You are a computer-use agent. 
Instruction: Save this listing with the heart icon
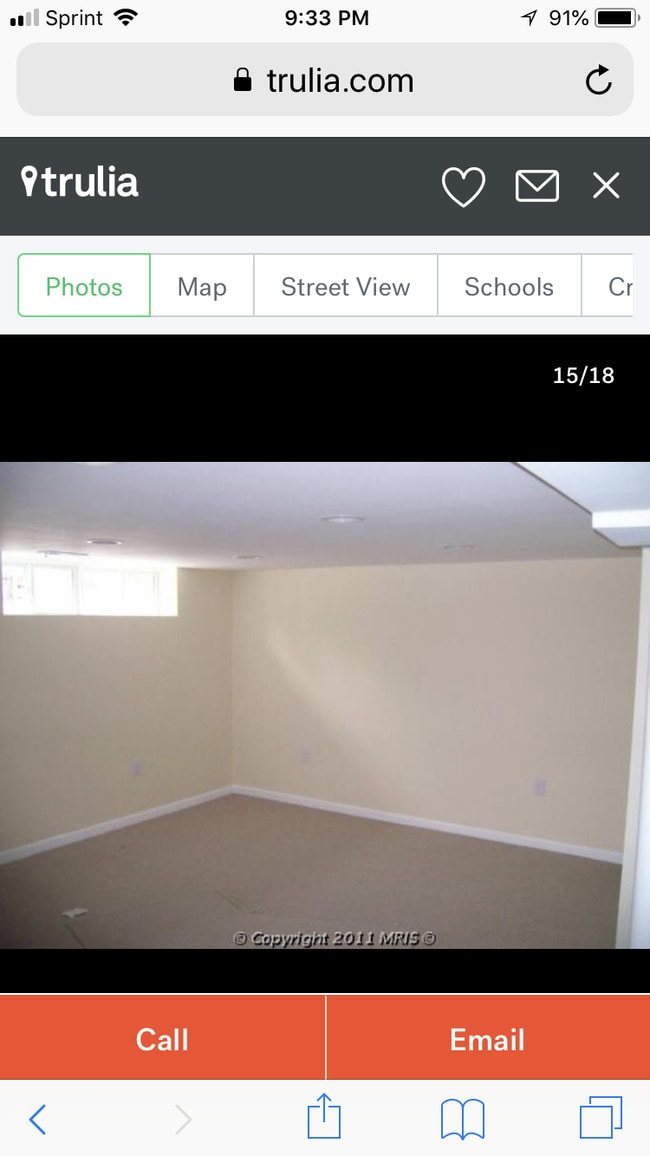coord(463,186)
